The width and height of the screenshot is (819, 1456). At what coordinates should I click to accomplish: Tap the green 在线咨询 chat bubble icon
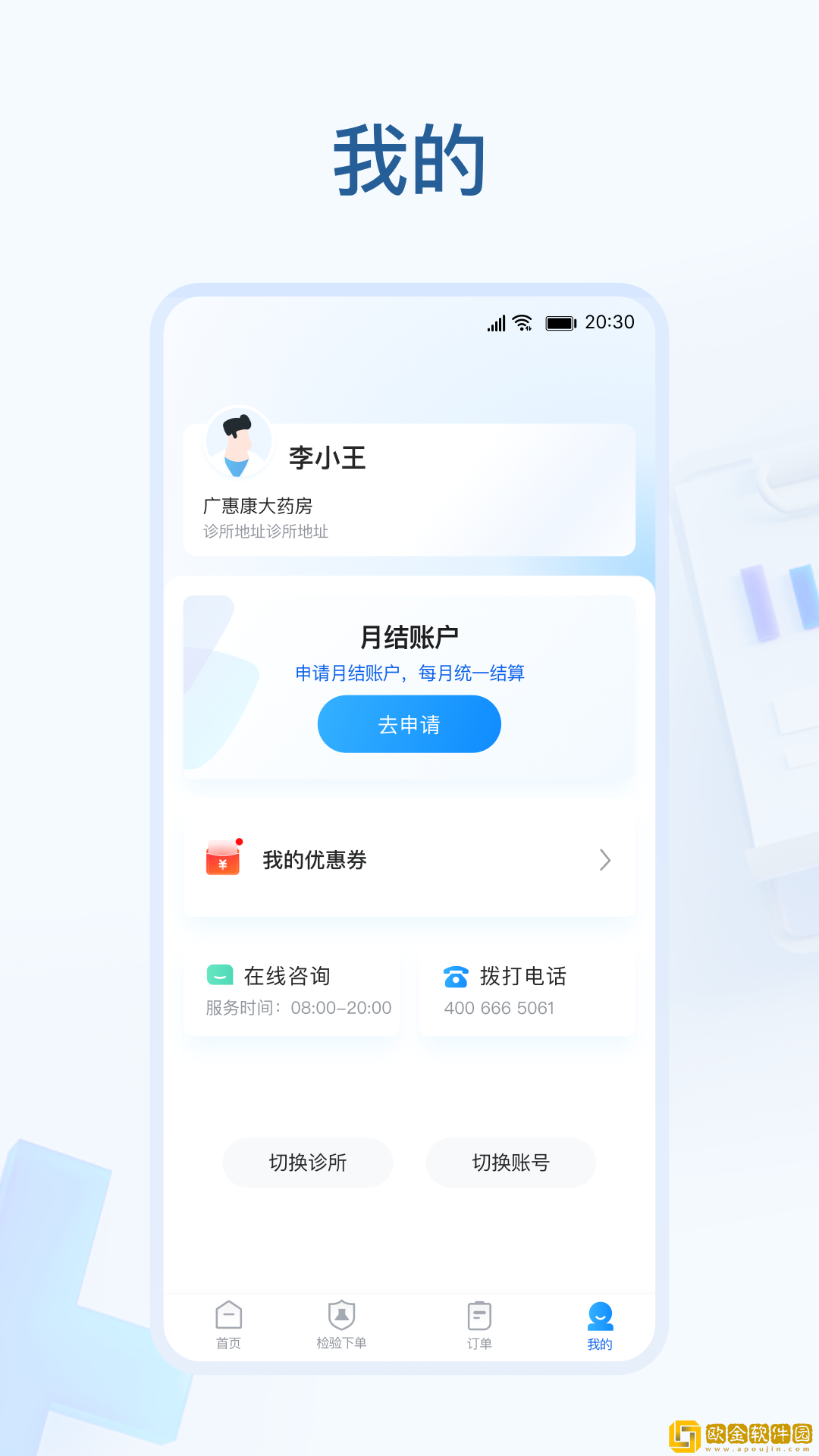coord(220,976)
